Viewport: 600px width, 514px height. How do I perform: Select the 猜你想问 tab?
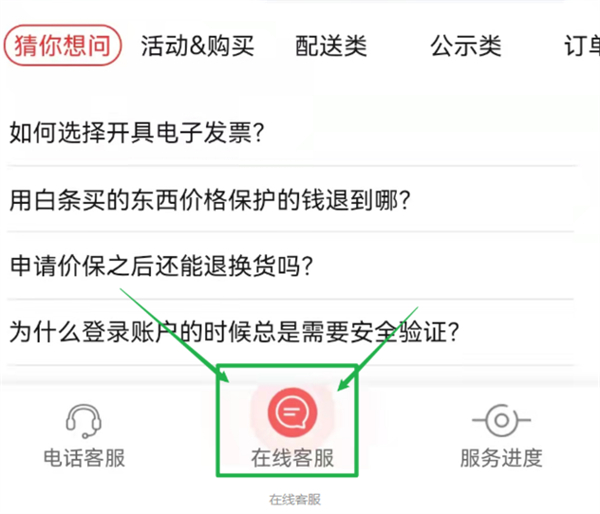[62, 45]
